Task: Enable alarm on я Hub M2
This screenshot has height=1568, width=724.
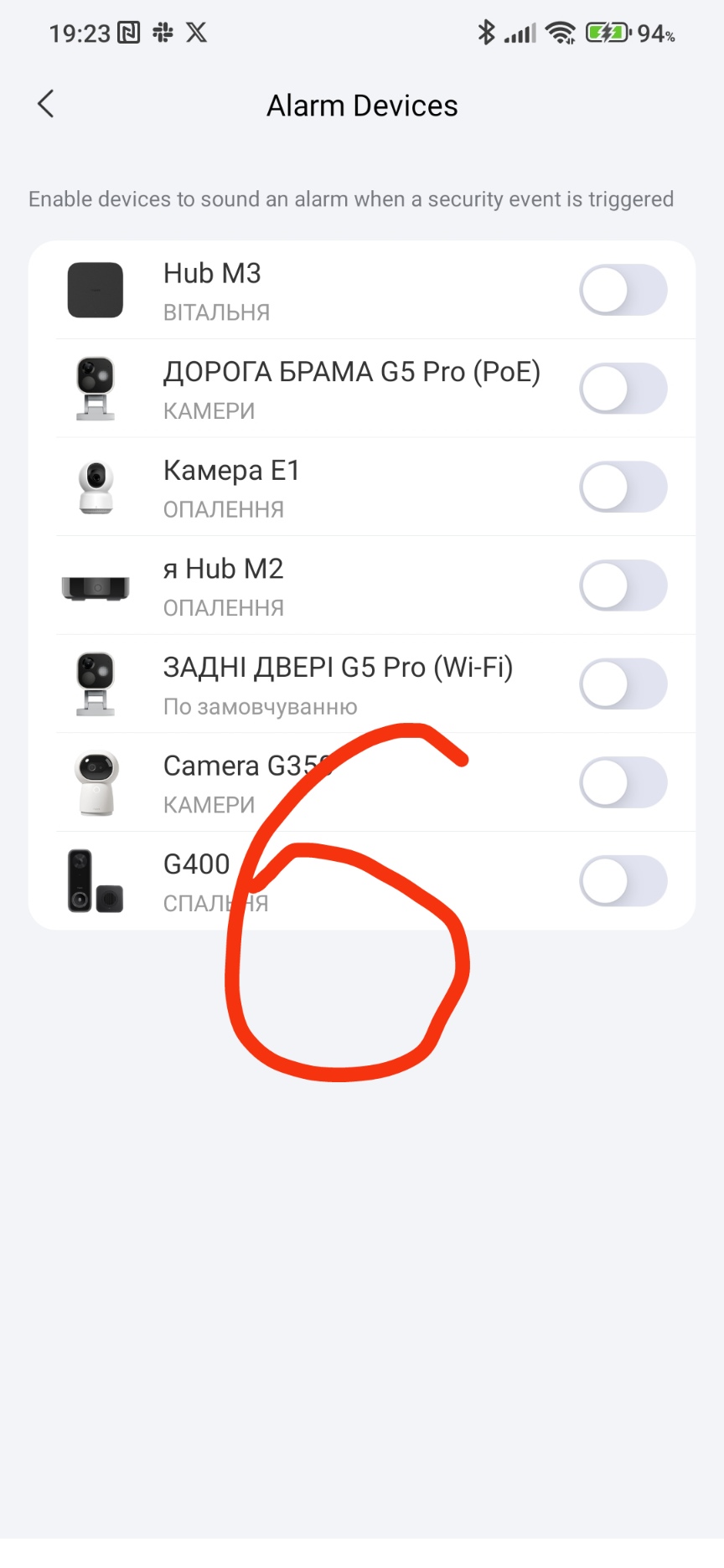Action: [623, 585]
